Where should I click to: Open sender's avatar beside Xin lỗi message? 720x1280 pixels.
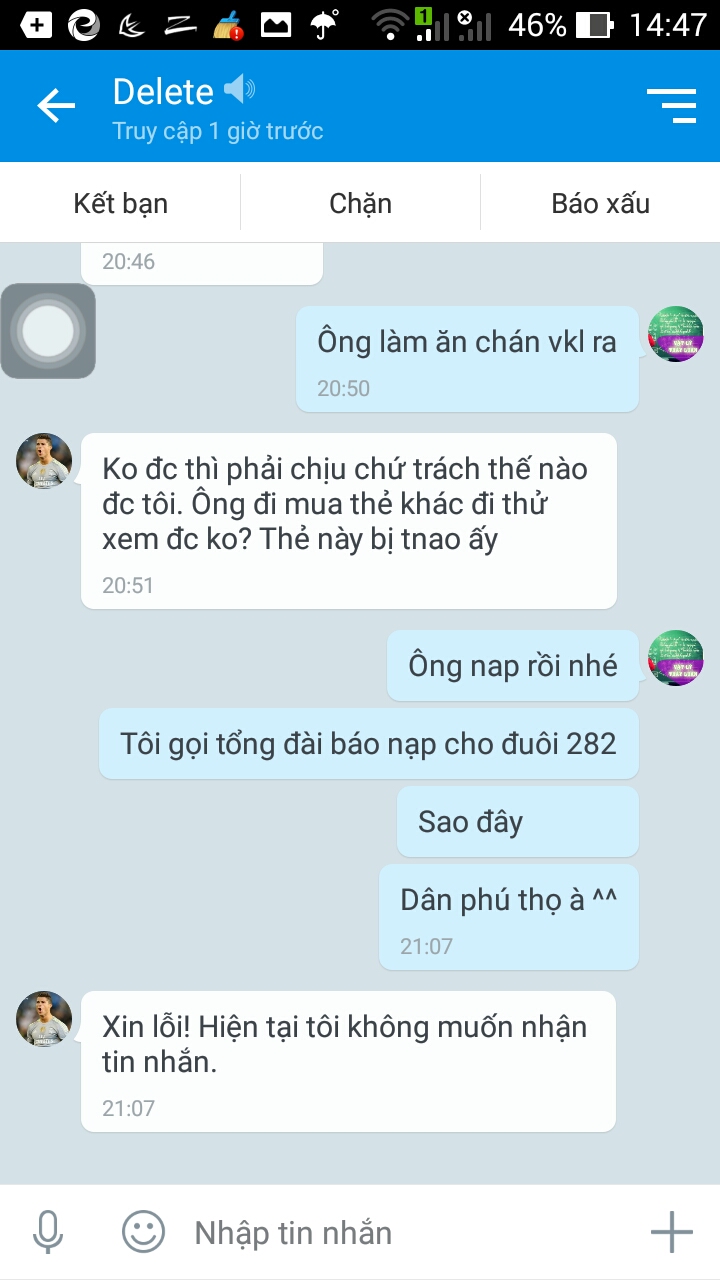coord(44,1019)
